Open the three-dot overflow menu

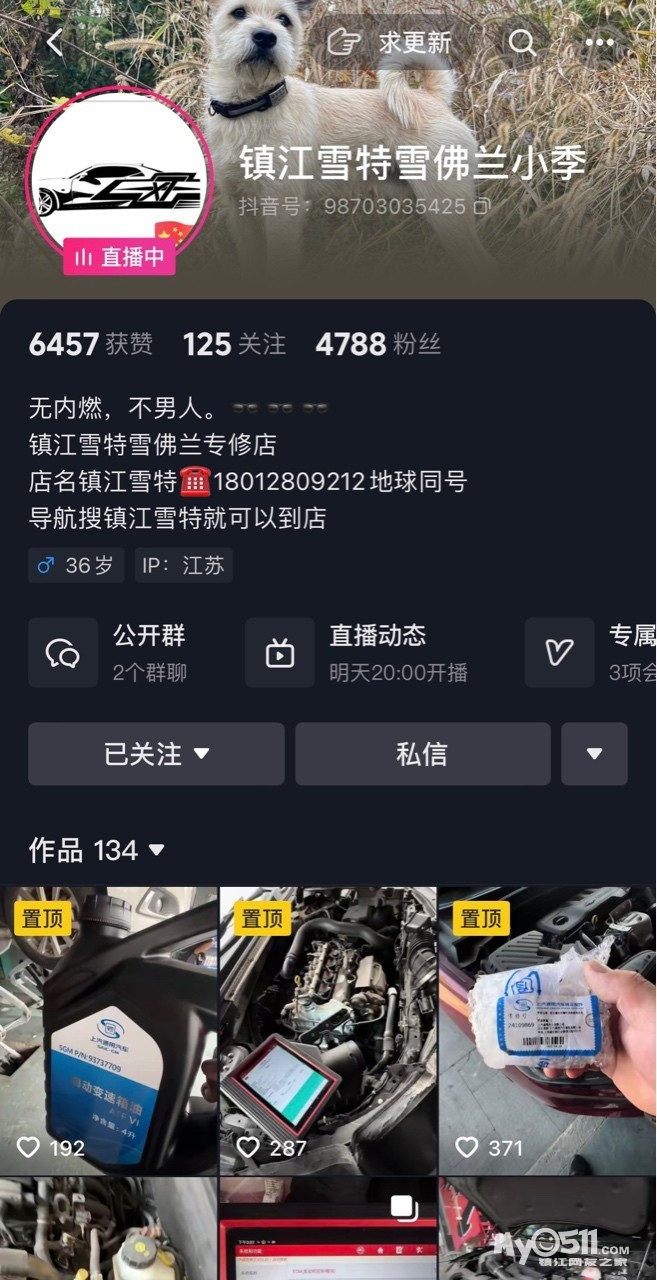[599, 42]
